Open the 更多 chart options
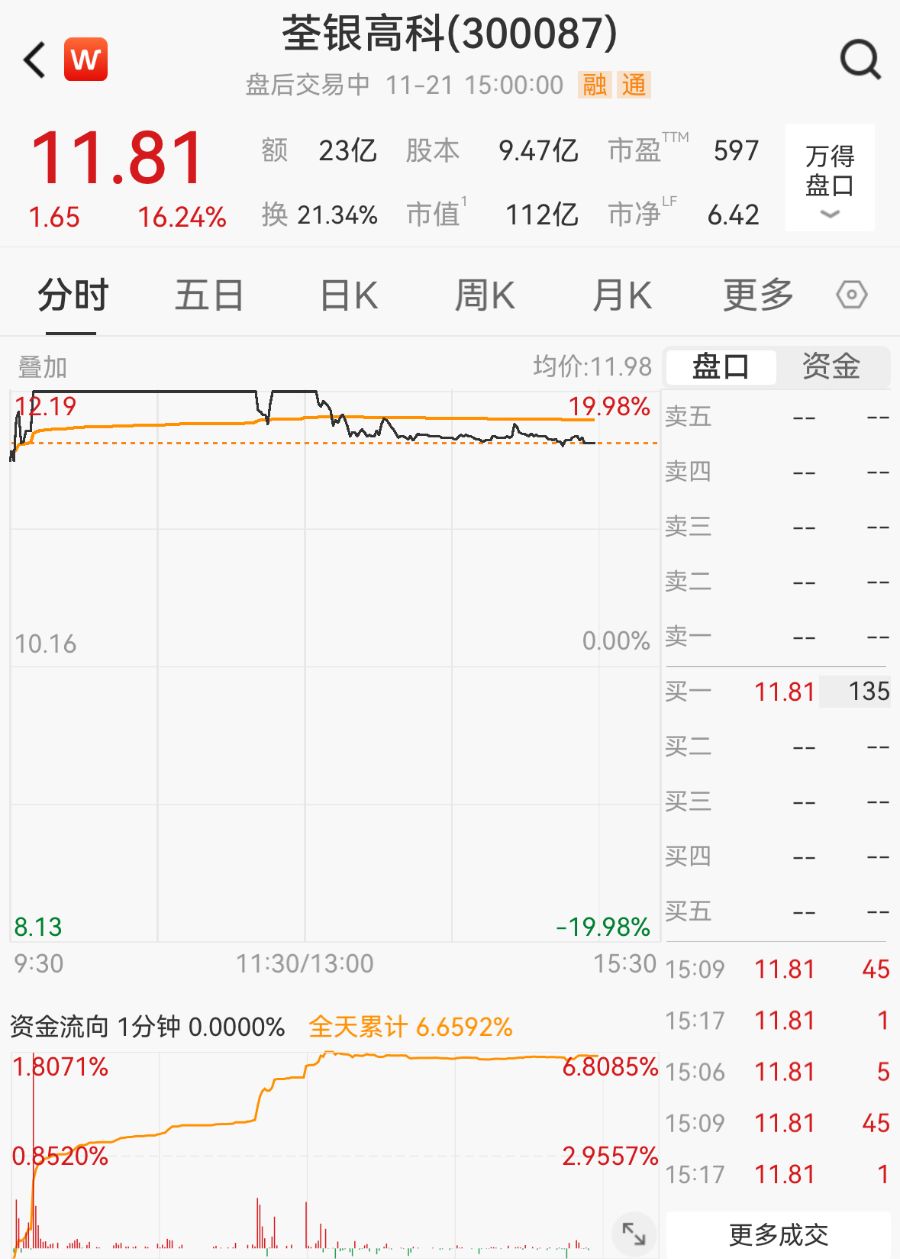This screenshot has height=1259, width=900. (x=758, y=296)
